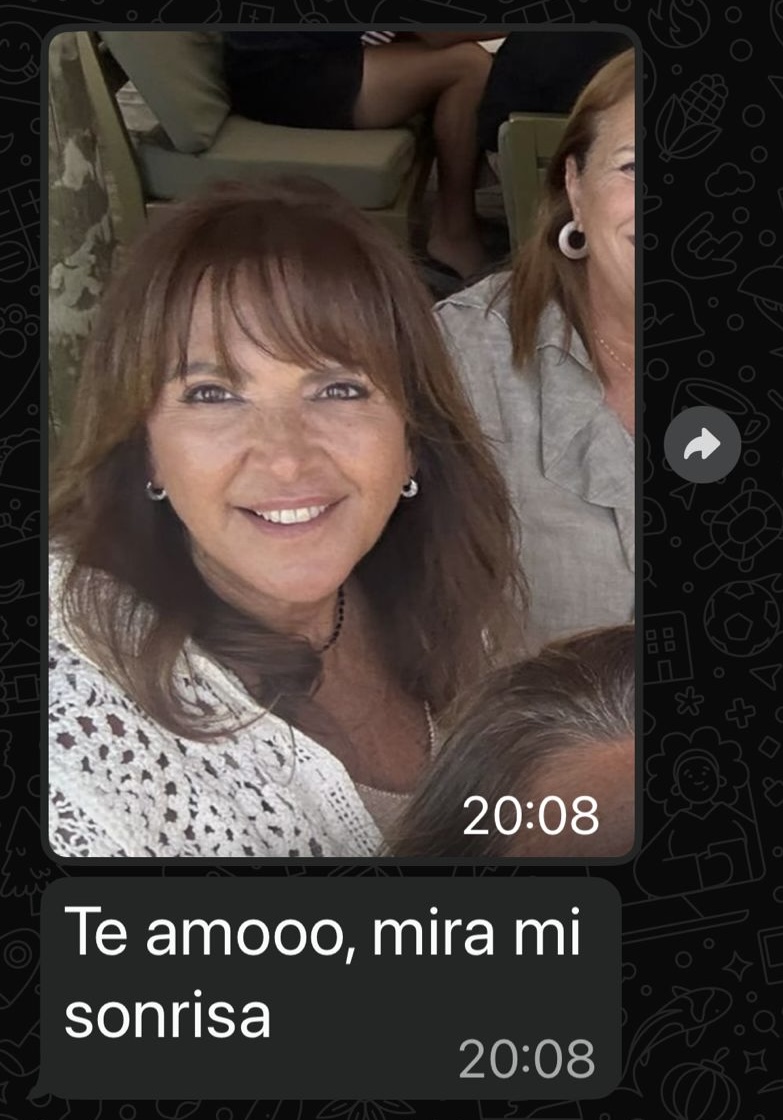Tap the 20:08 timestamp on the photo
Image resolution: width=783 pixels, height=1120 pixels.
coord(531,817)
